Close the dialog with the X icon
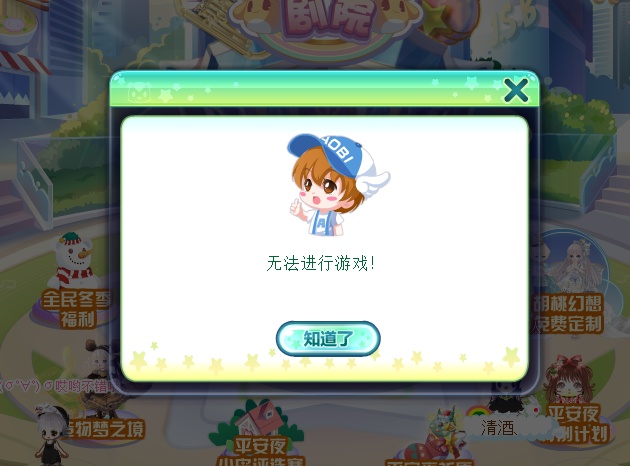Screen dimensions: 630x466 coord(516,91)
